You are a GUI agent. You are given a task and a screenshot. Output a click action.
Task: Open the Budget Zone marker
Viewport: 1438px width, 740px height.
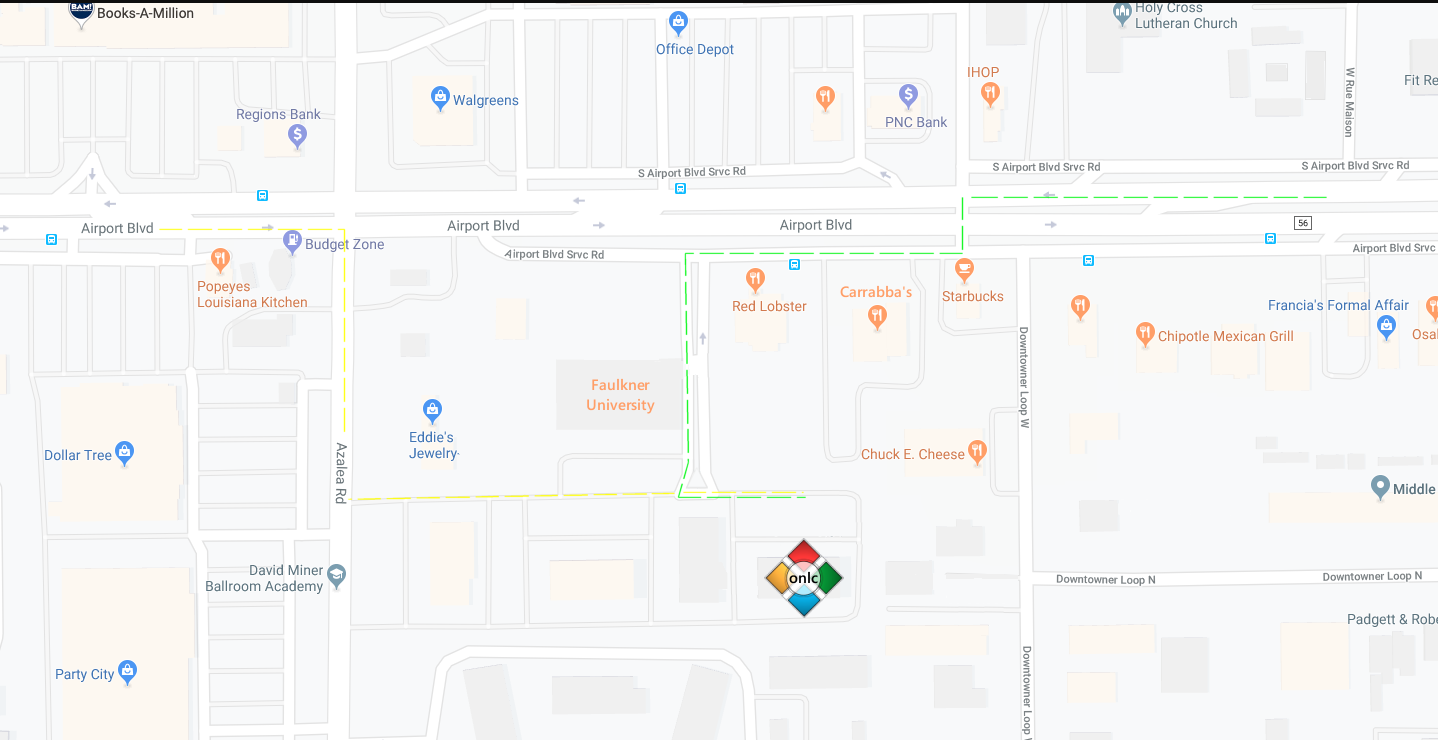click(x=292, y=241)
